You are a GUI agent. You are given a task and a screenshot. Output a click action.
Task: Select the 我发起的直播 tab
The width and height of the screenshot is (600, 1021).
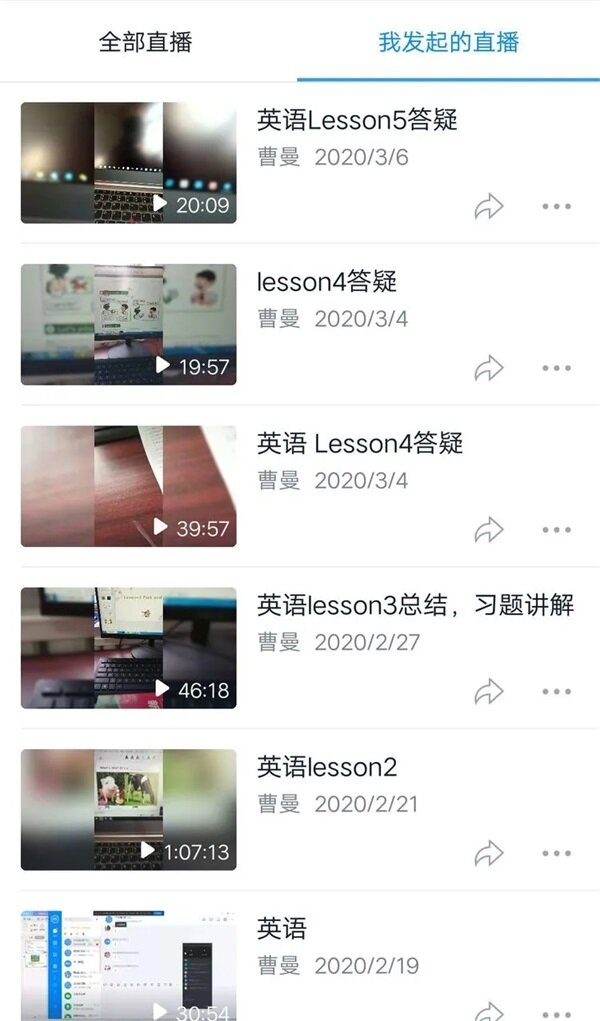[x=448, y=42]
